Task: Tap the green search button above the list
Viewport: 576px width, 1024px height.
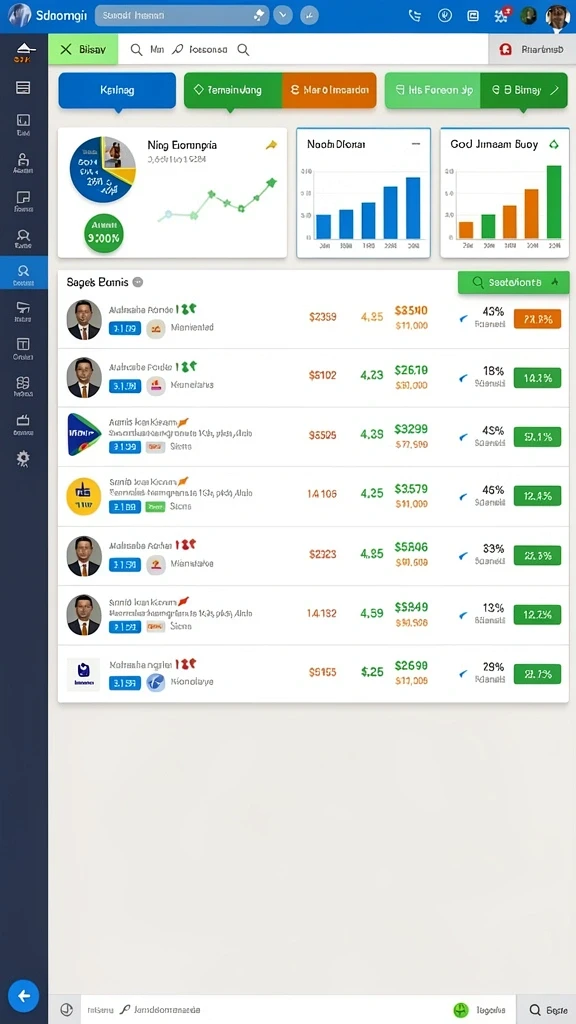Action: pos(513,282)
